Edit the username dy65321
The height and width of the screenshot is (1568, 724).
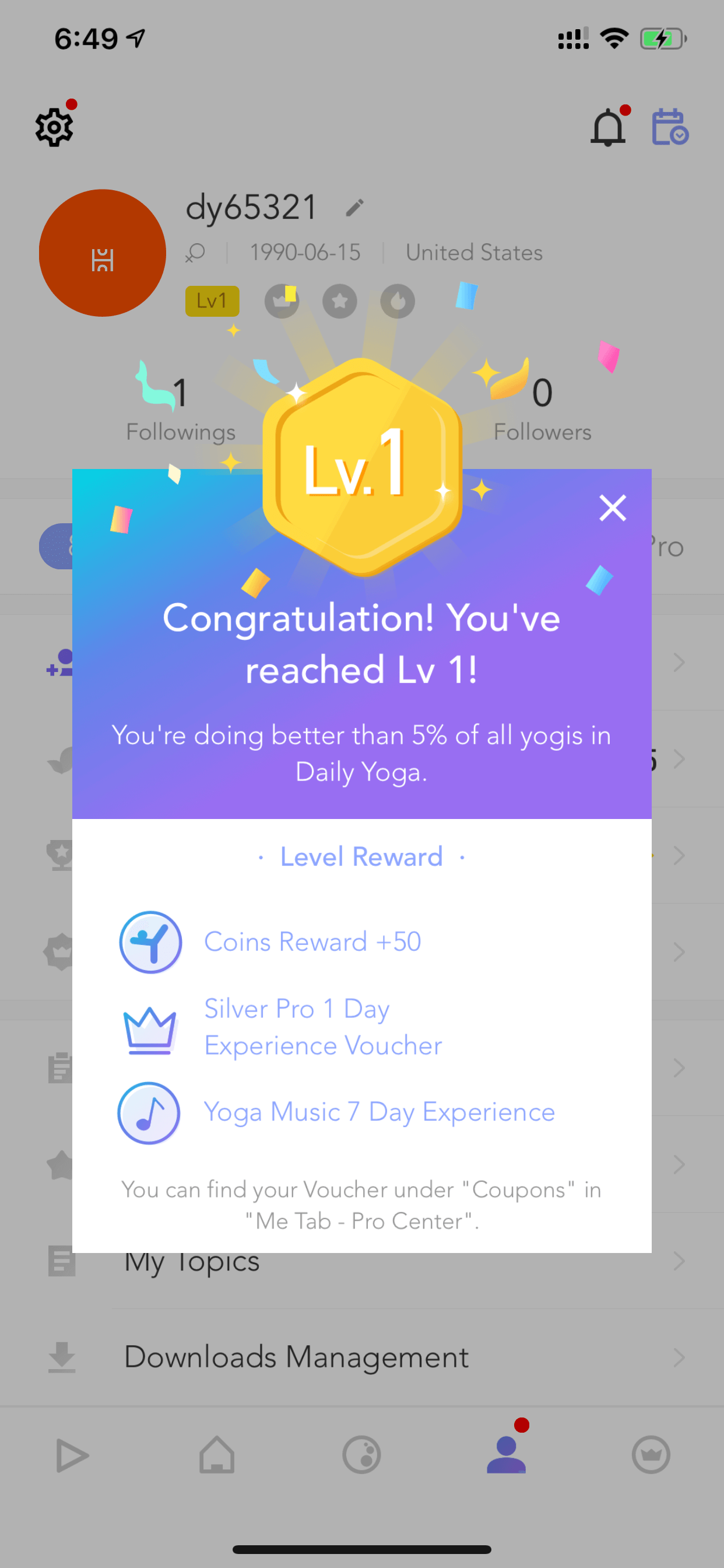click(x=354, y=208)
